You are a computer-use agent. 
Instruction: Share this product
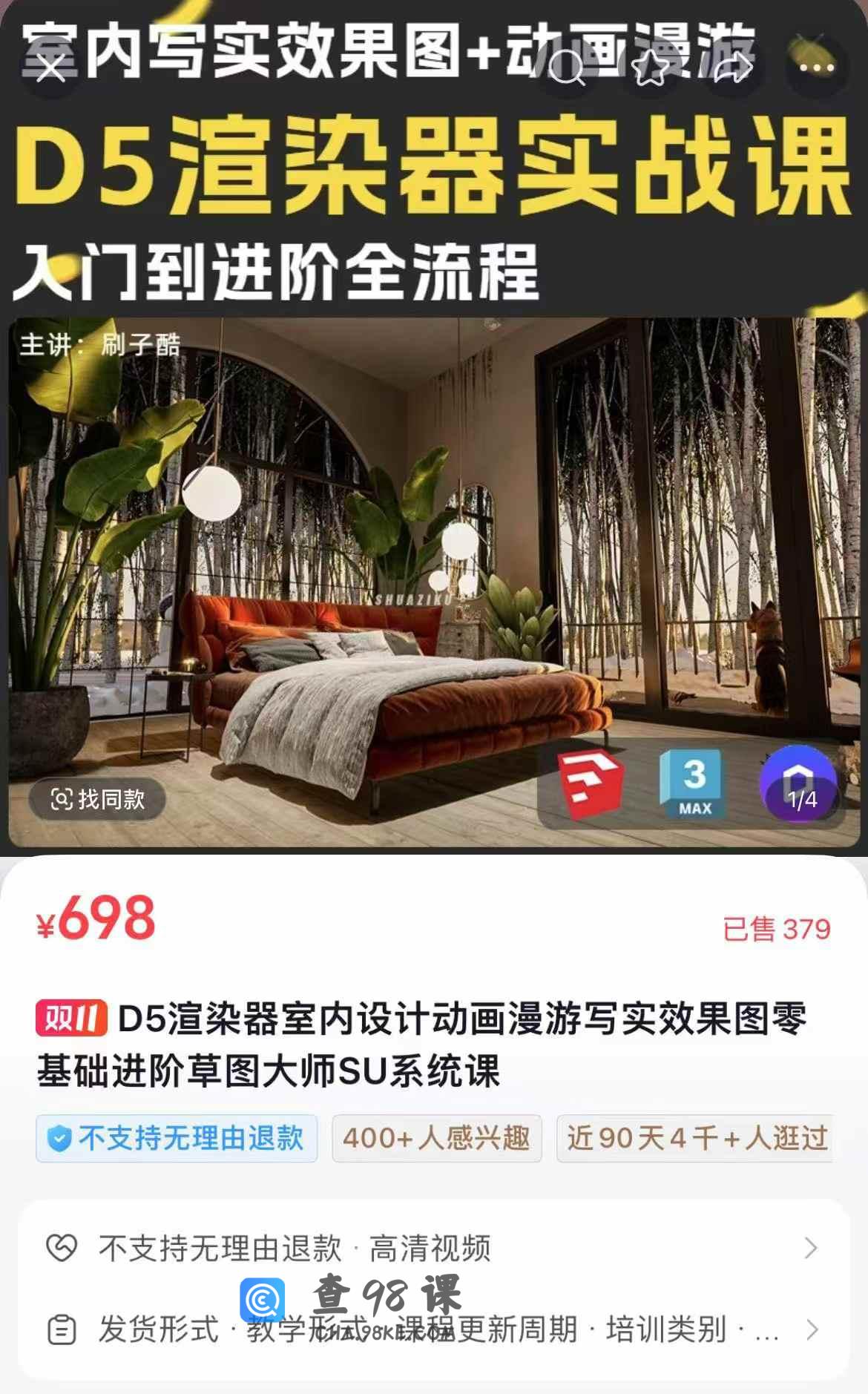coord(733,68)
